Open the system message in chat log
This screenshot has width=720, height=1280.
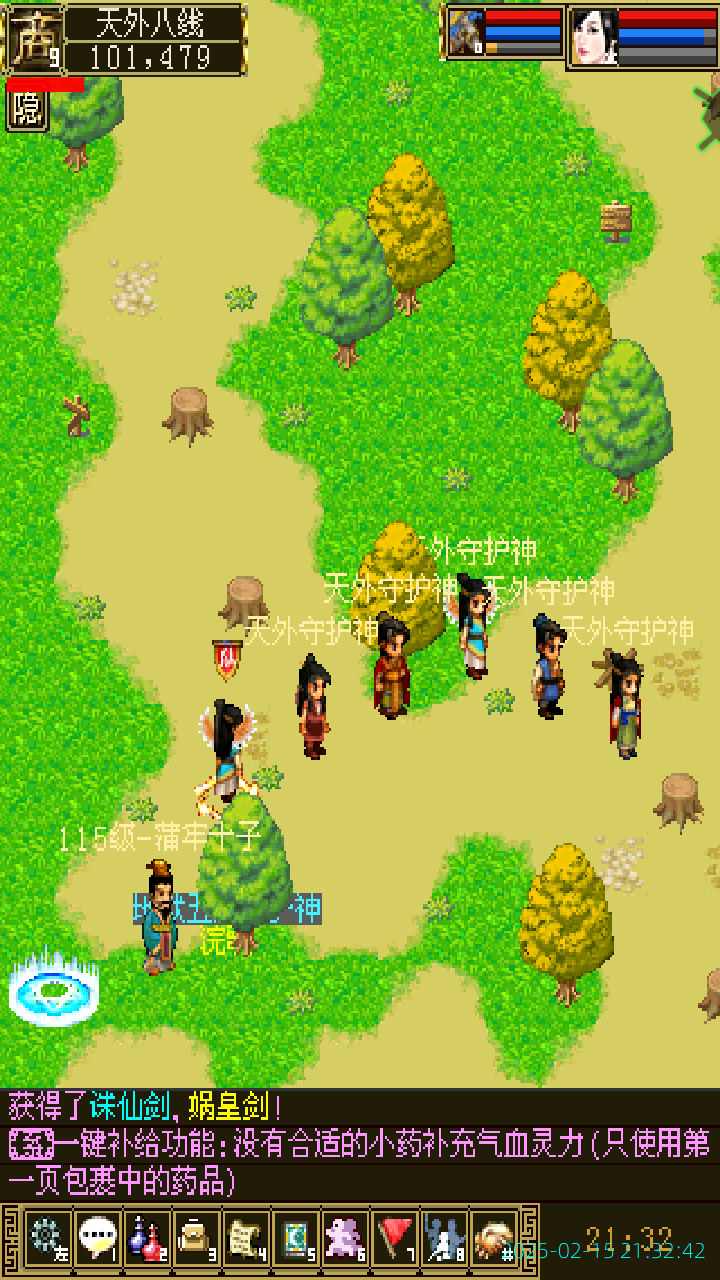360,1160
